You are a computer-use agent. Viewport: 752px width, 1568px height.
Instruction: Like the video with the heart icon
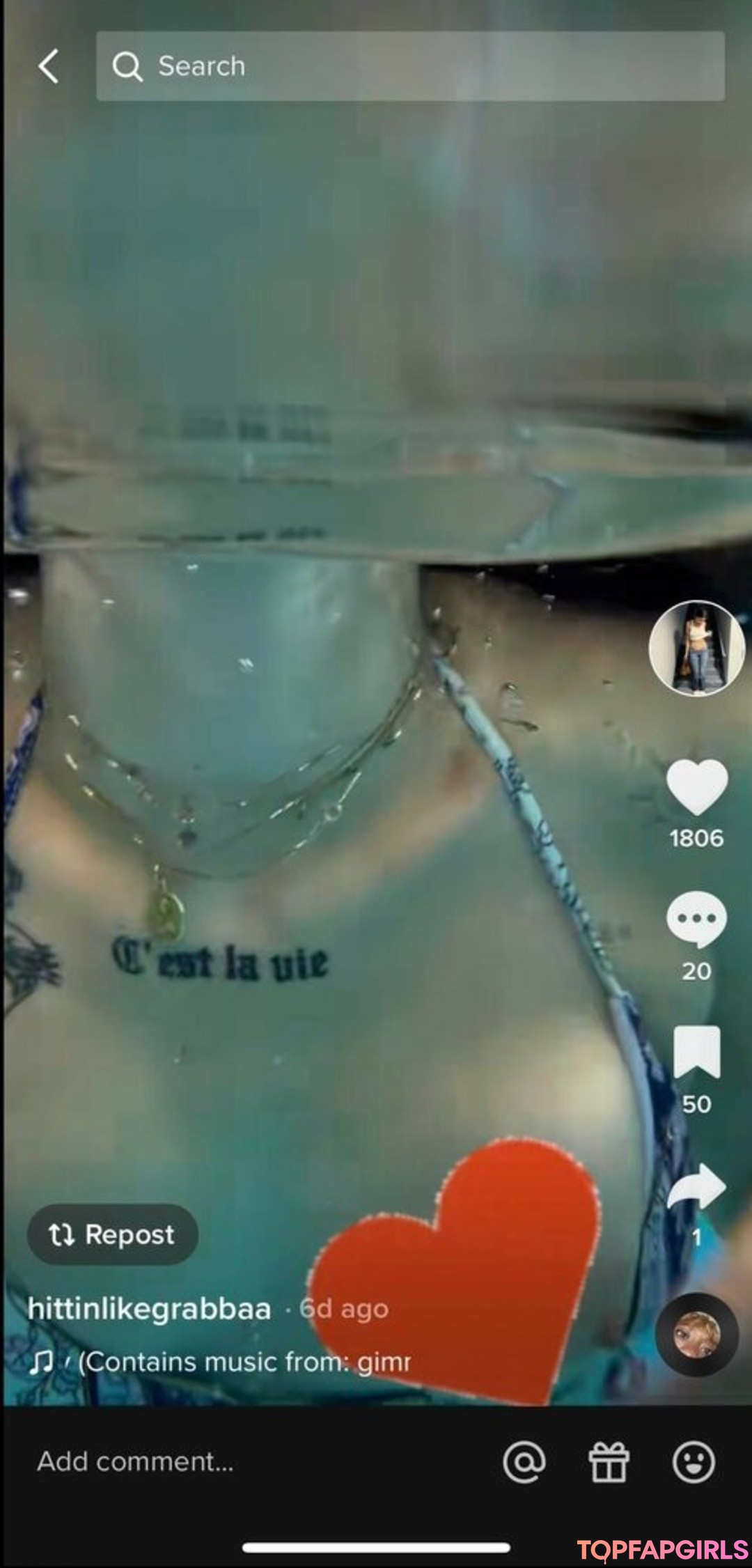[x=696, y=787]
